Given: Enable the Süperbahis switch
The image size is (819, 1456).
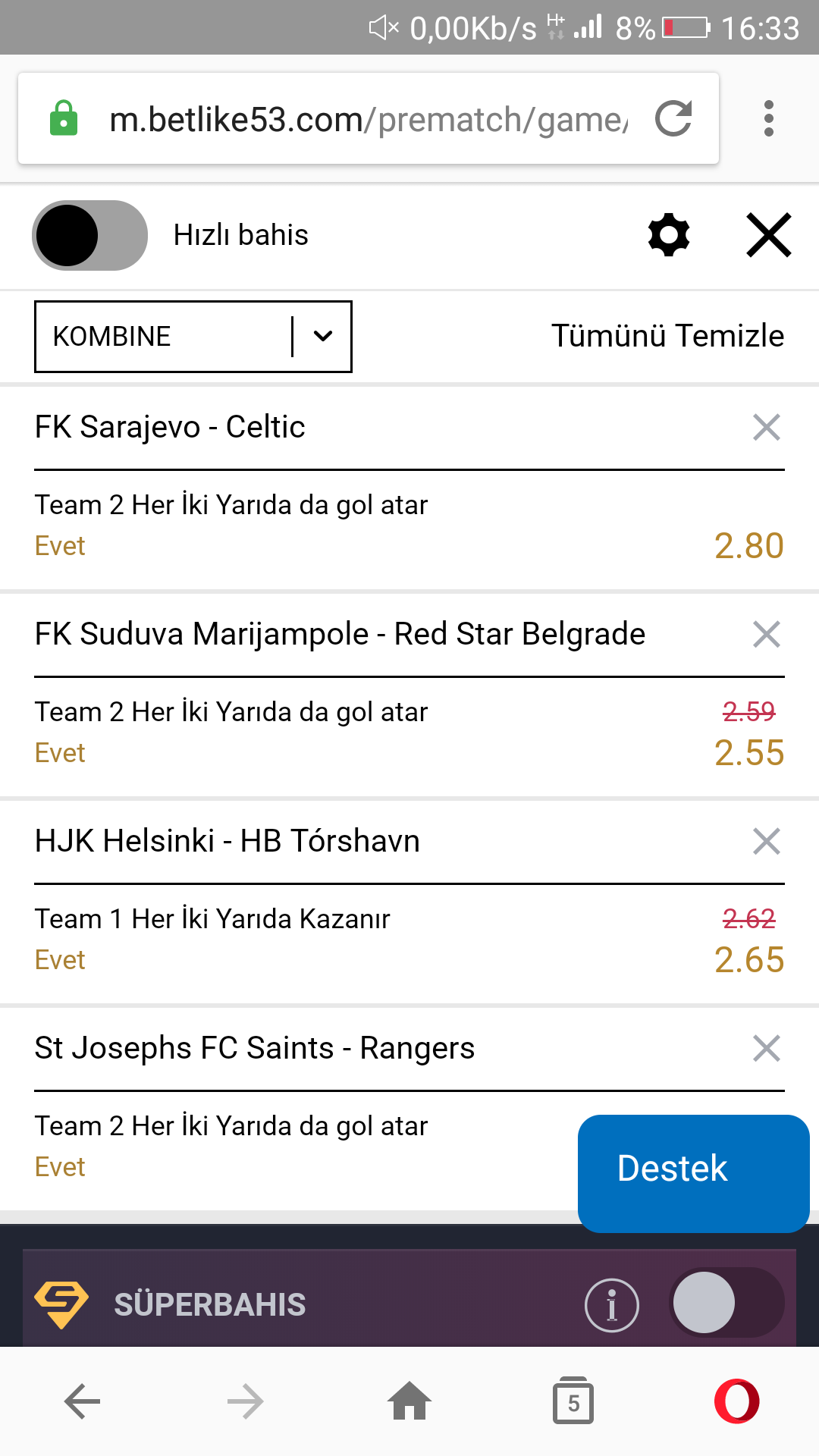Looking at the screenshot, I should click(x=726, y=1303).
